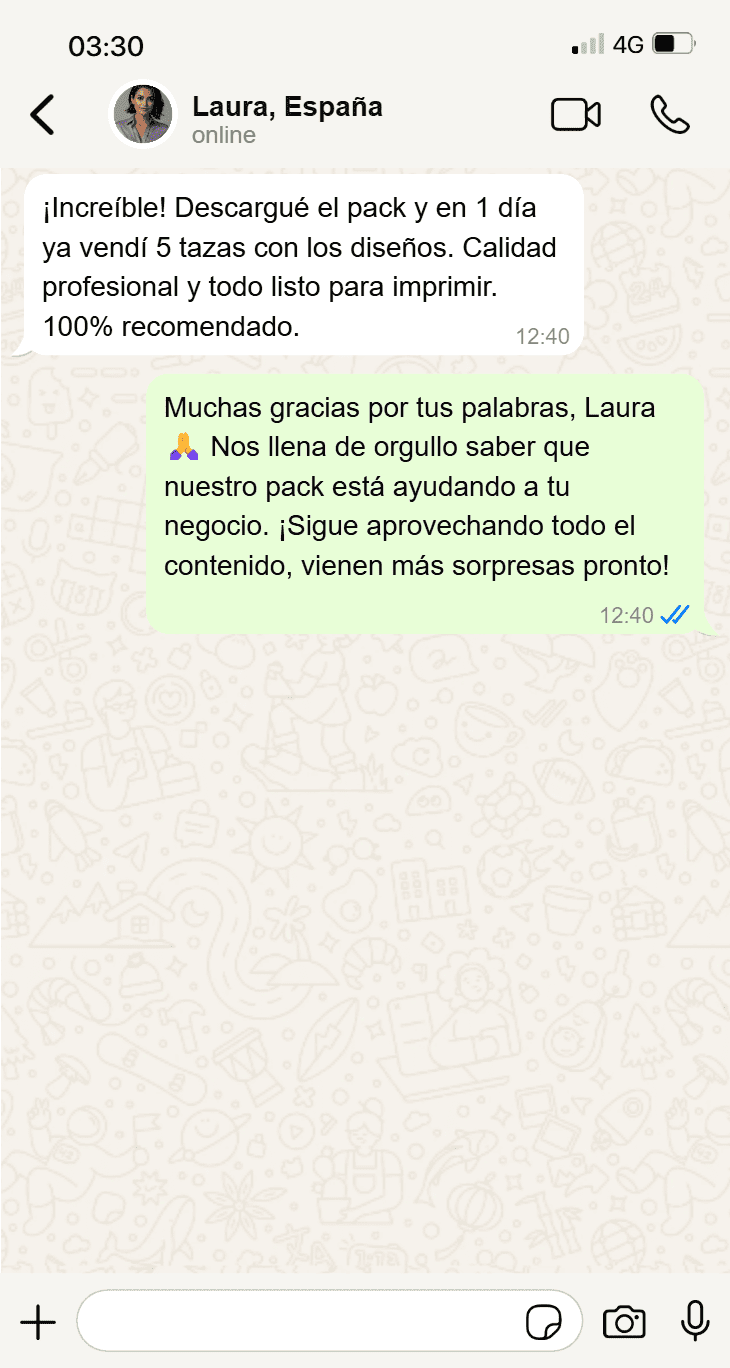Tap the folded hands emoji in the reply
Image resolution: width=730 pixels, height=1368 pixels.
pos(183,447)
